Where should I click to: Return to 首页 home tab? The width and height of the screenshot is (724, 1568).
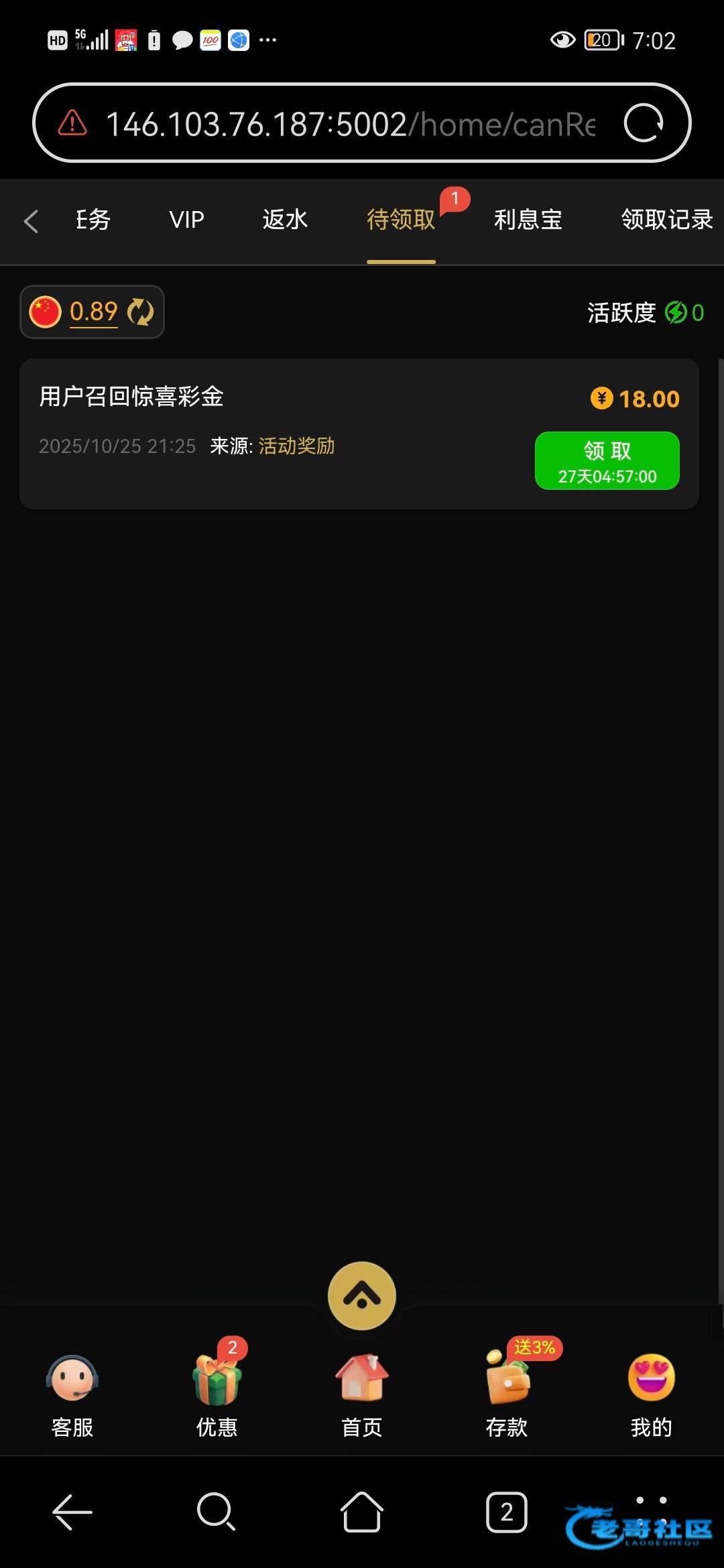(362, 1394)
